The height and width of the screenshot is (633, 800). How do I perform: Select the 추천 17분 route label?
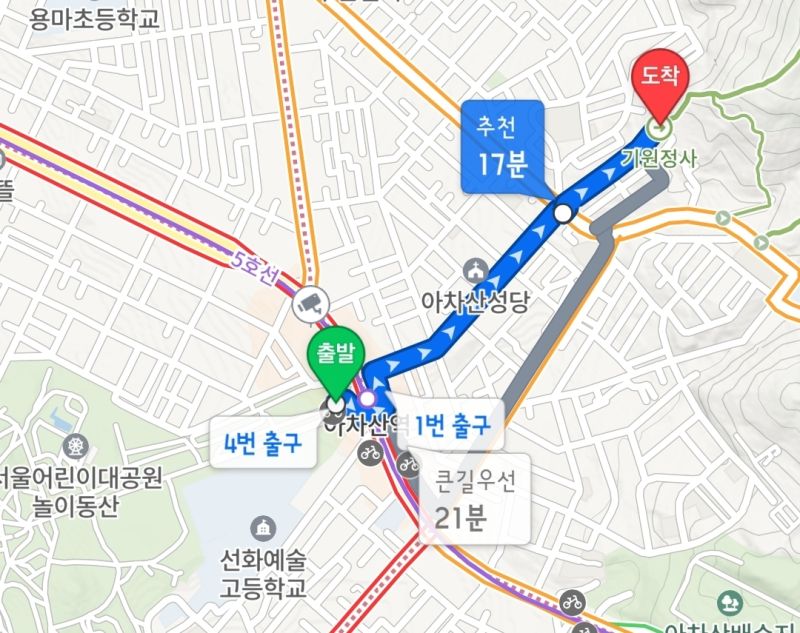click(x=502, y=146)
